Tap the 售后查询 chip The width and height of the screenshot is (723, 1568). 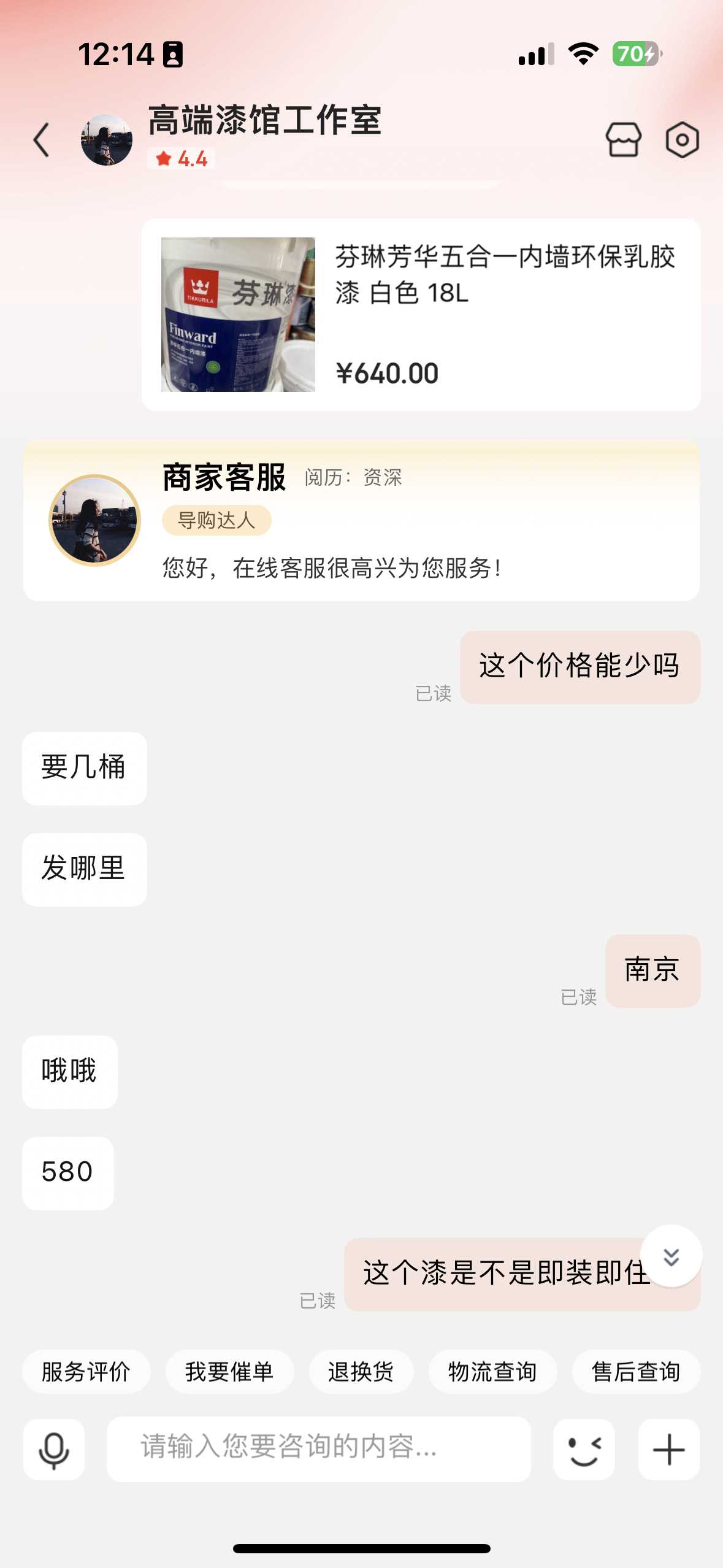(635, 1372)
